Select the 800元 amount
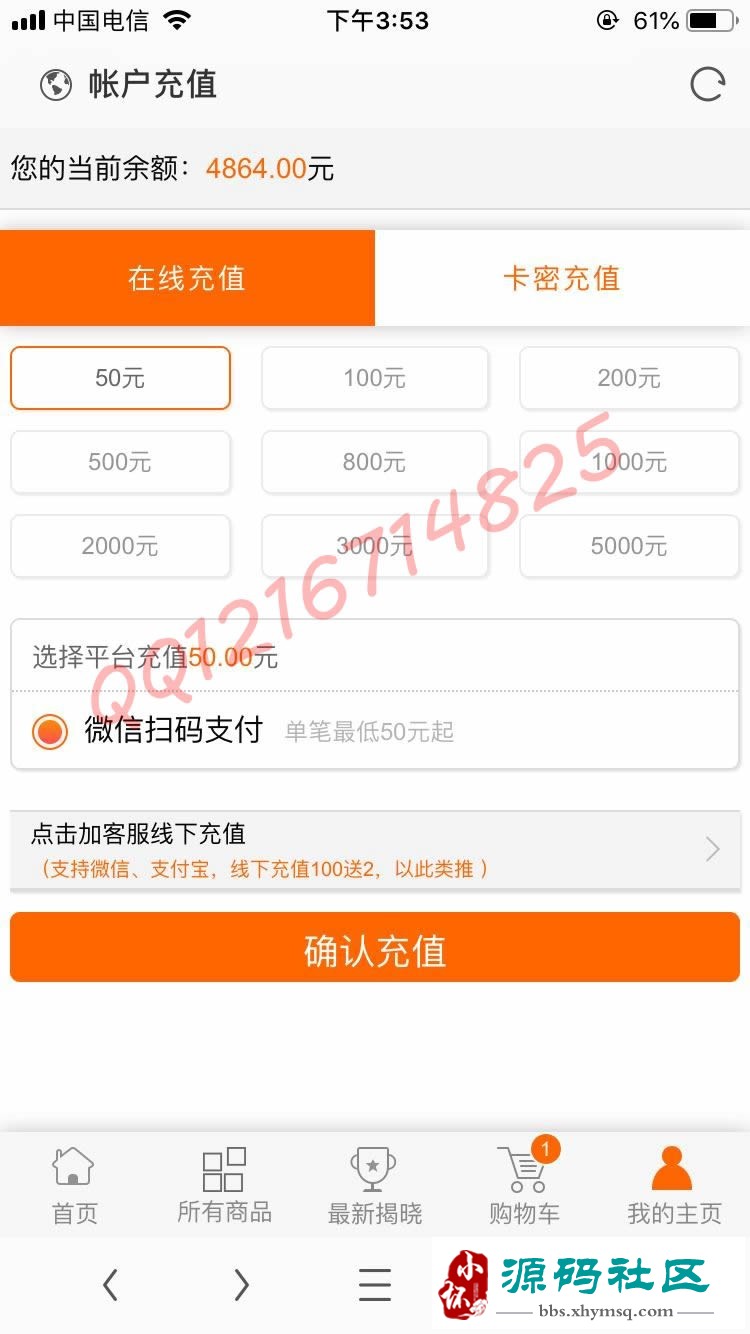Screen dimensions: 750x1334 375,462
